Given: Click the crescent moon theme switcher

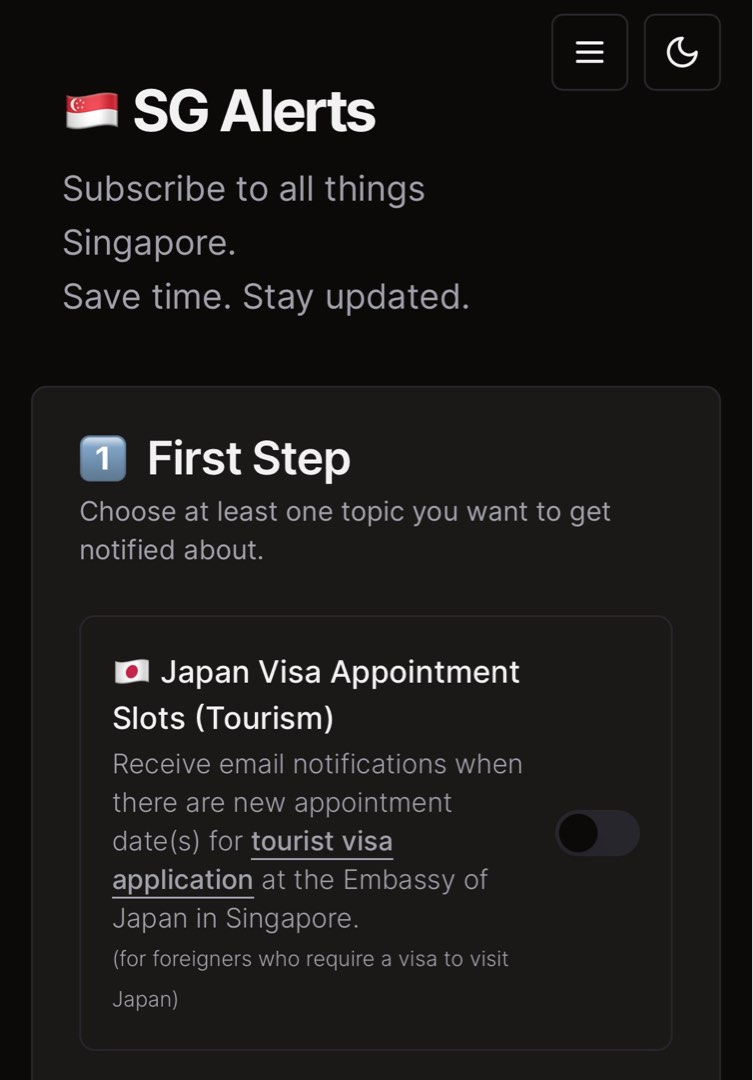Looking at the screenshot, I should click(681, 52).
